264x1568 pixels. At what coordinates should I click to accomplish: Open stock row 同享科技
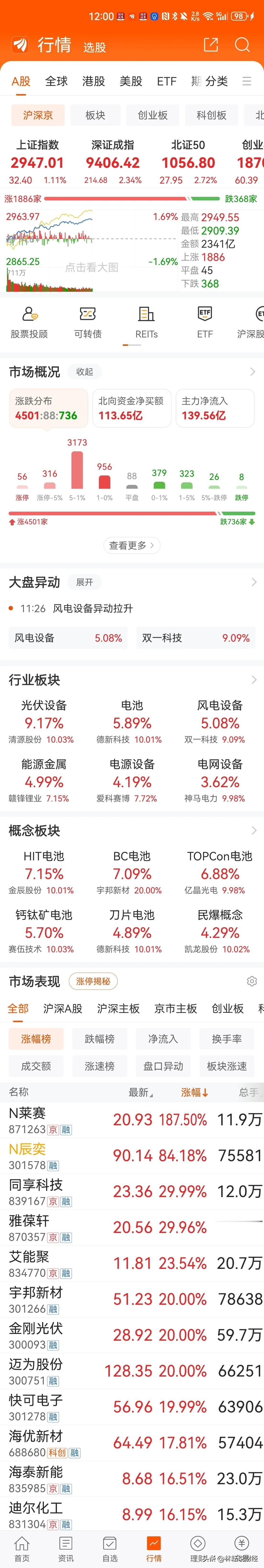pyautogui.click(x=132, y=1191)
